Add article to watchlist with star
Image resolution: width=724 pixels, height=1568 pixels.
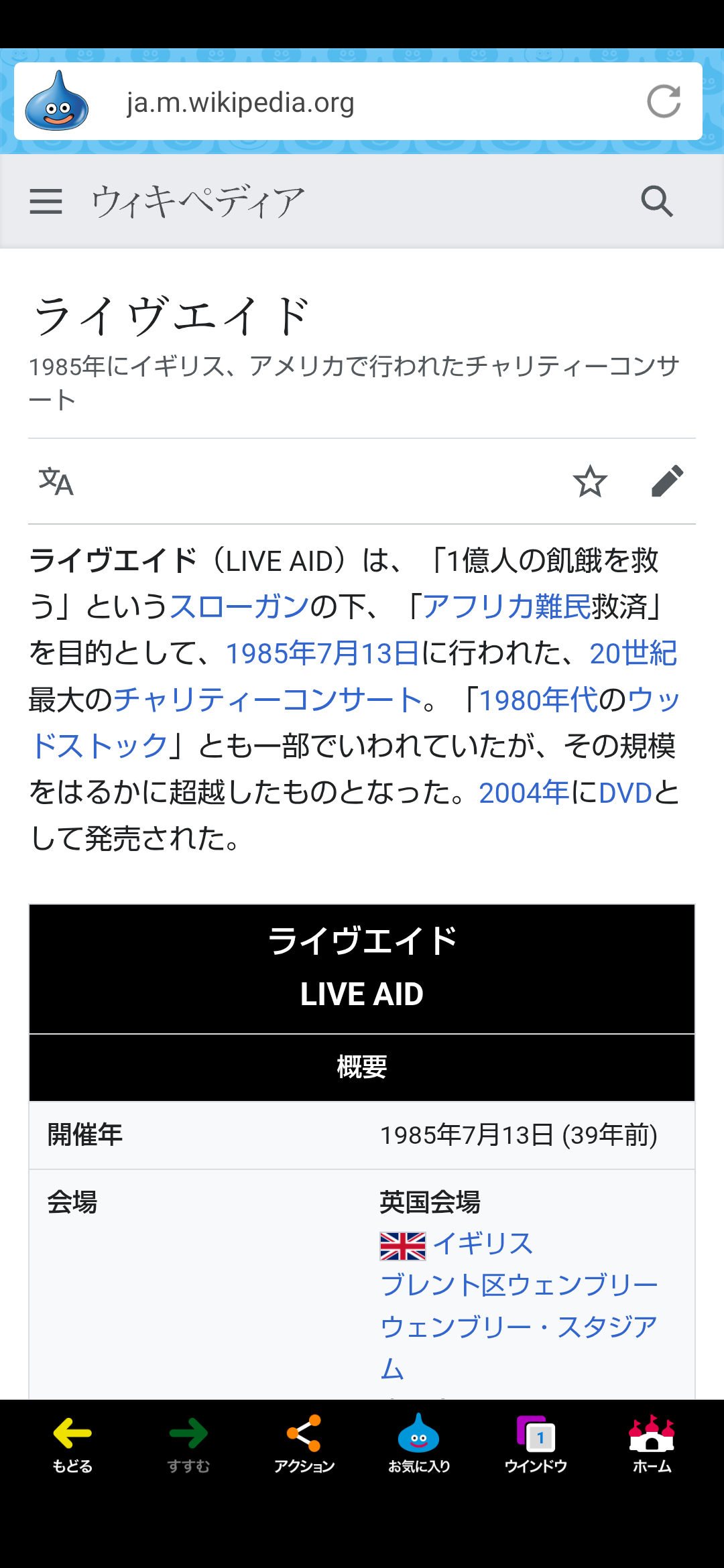590,481
